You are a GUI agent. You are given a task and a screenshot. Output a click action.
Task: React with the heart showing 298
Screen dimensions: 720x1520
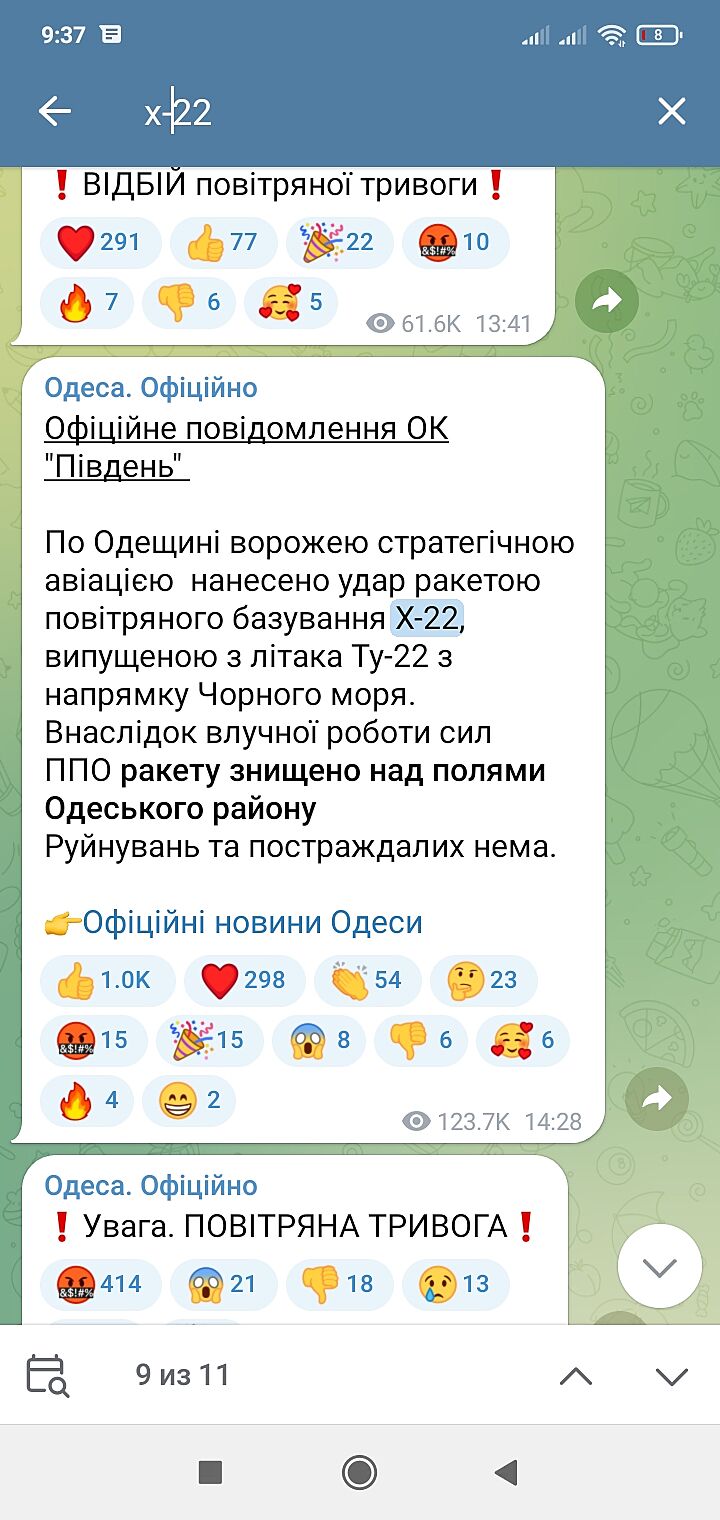click(243, 980)
